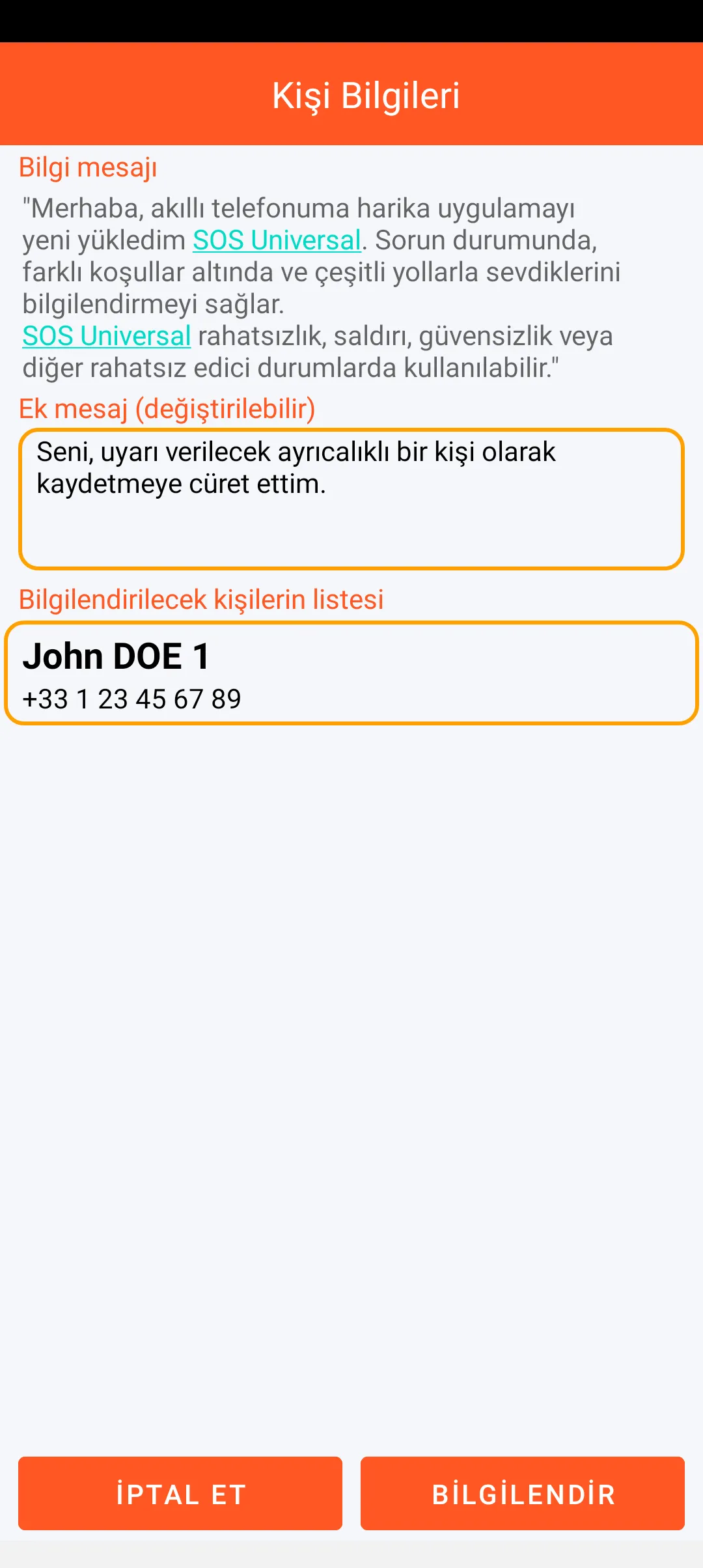Select the John DOE 1 contact
This screenshot has height=1568, width=703.
351,673
